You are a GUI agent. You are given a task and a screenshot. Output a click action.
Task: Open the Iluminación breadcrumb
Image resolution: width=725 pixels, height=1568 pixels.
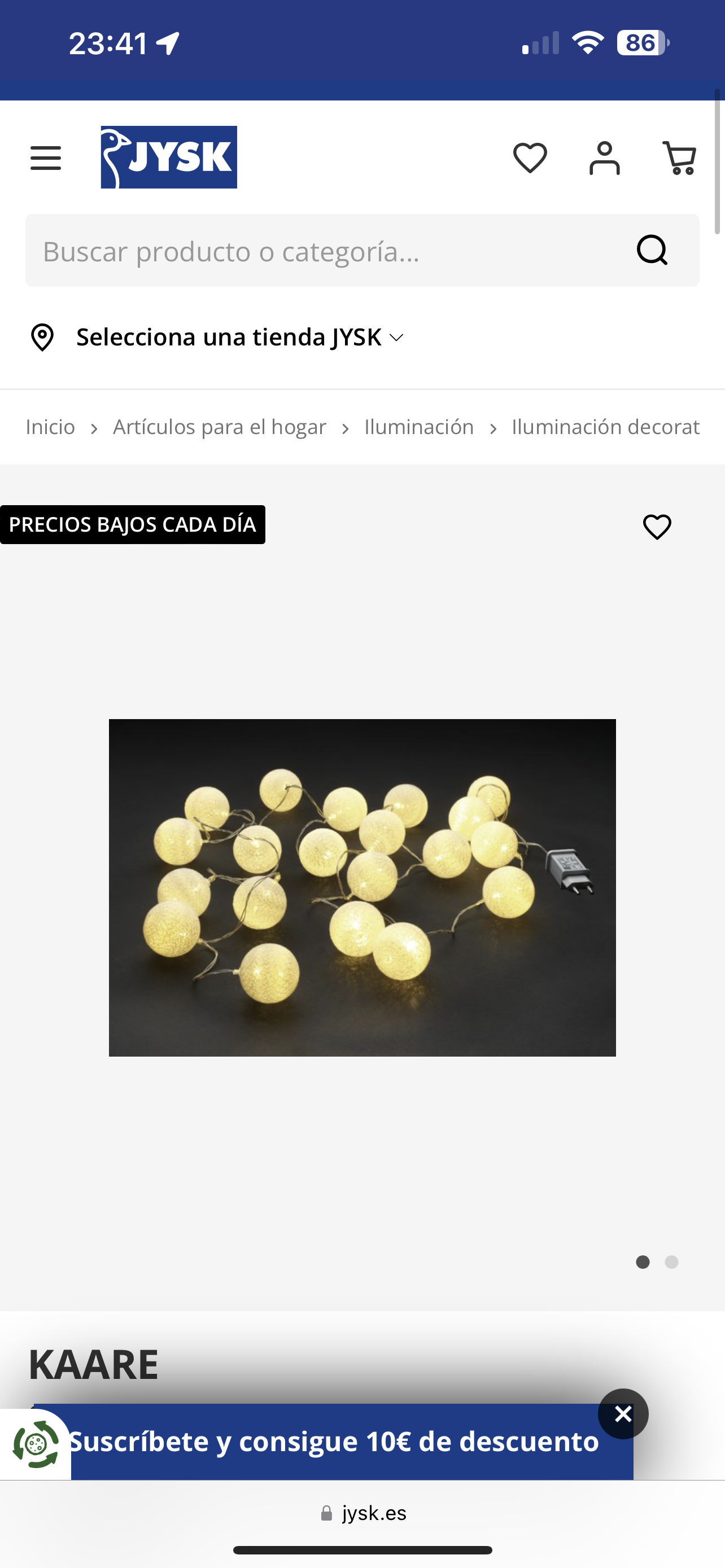tap(419, 427)
